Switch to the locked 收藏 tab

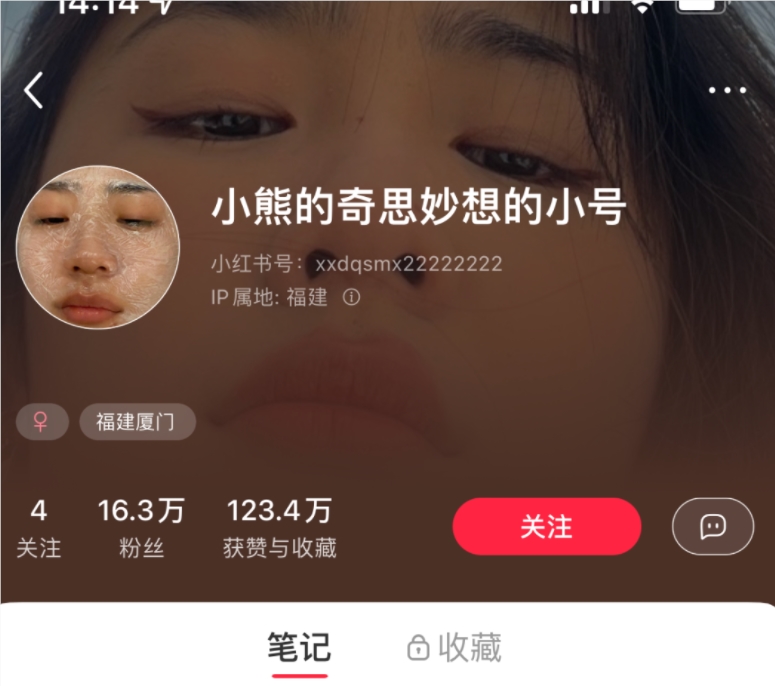coord(455,648)
